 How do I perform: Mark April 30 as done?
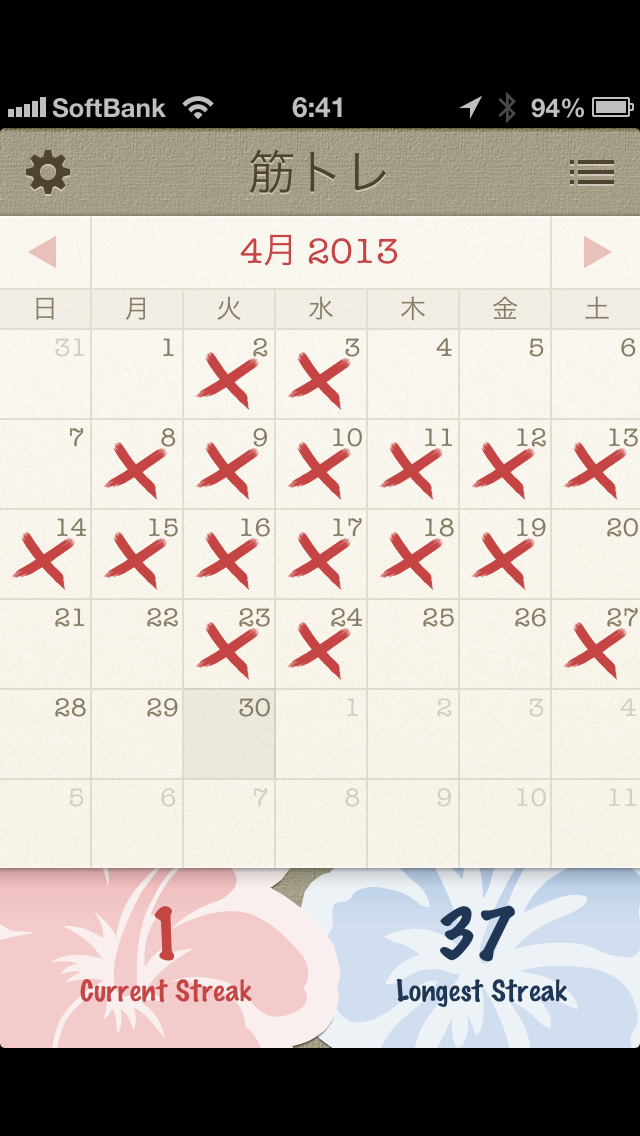(229, 735)
